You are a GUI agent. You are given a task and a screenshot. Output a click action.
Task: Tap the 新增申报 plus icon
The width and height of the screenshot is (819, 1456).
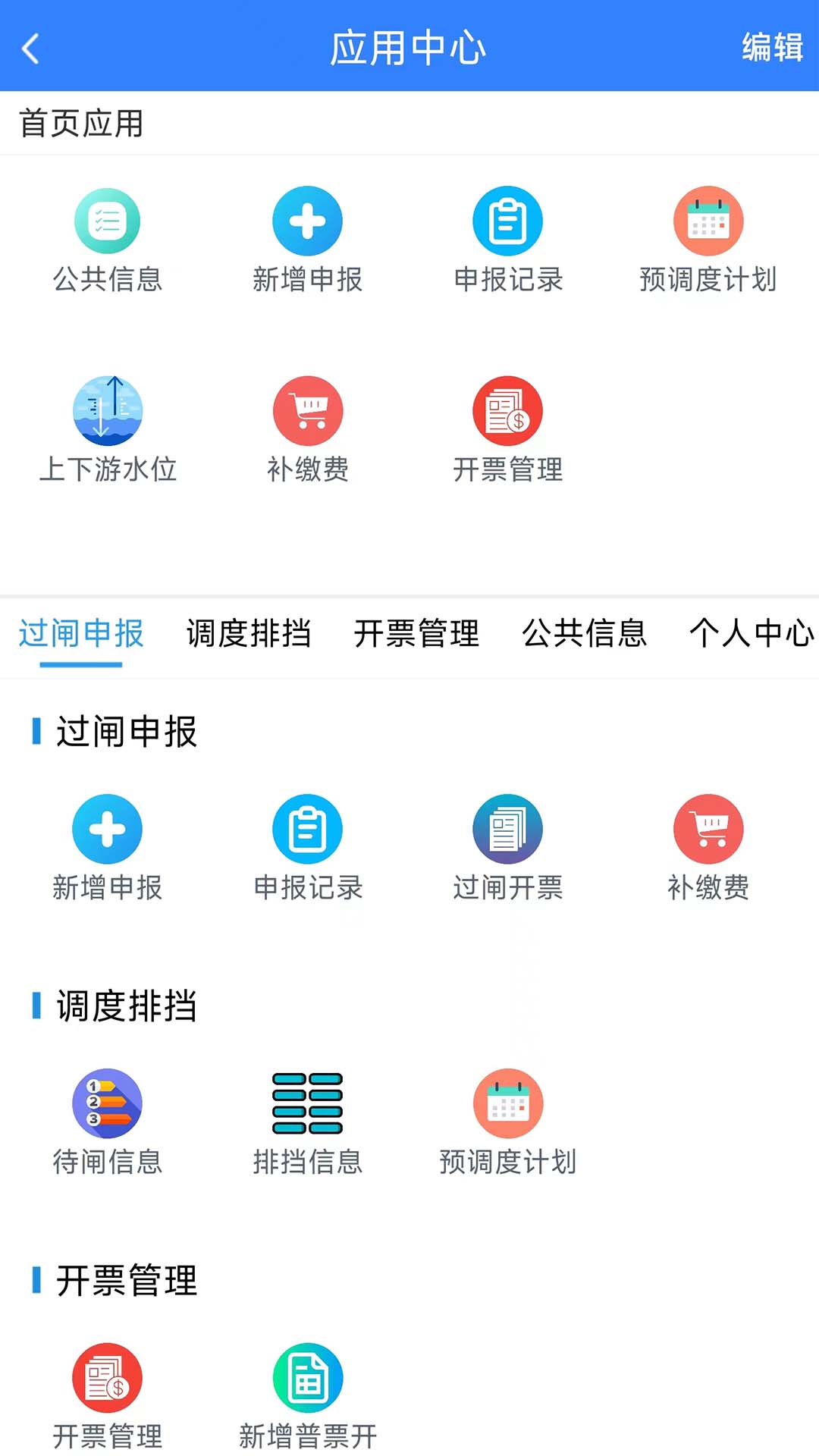coord(306,220)
